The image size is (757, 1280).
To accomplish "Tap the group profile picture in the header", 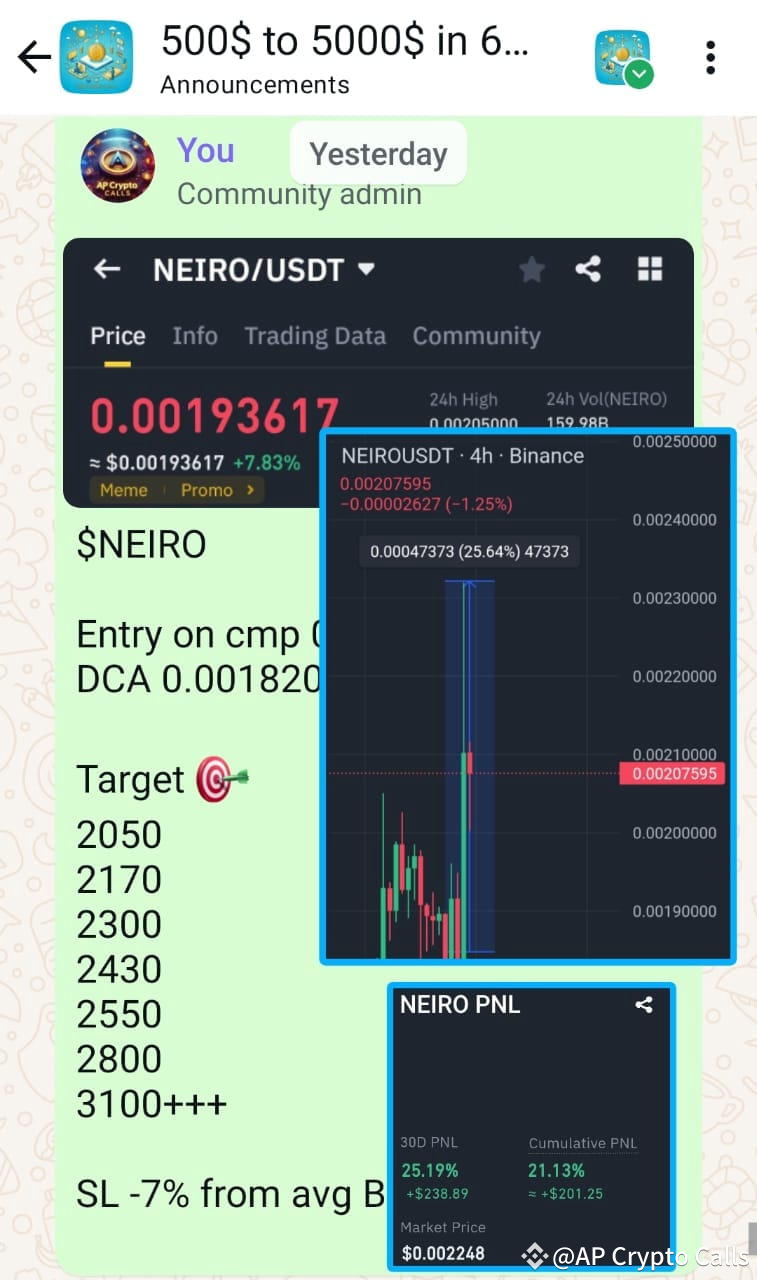I will coord(94,57).
